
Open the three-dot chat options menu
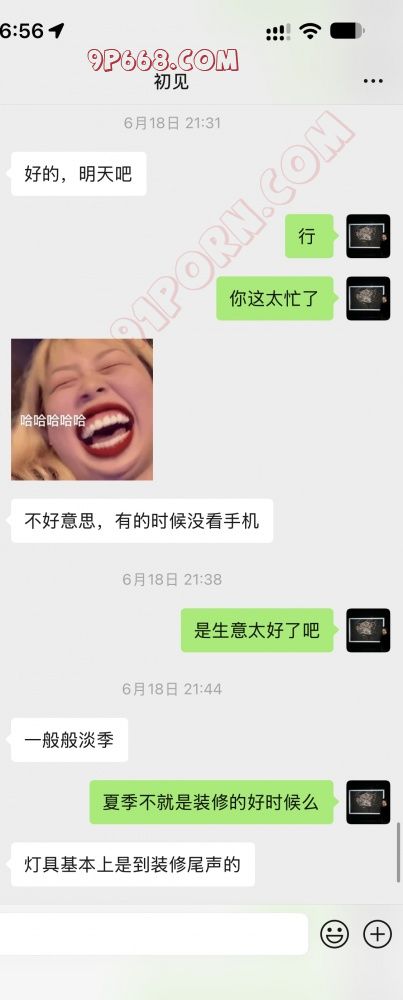pos(373,81)
